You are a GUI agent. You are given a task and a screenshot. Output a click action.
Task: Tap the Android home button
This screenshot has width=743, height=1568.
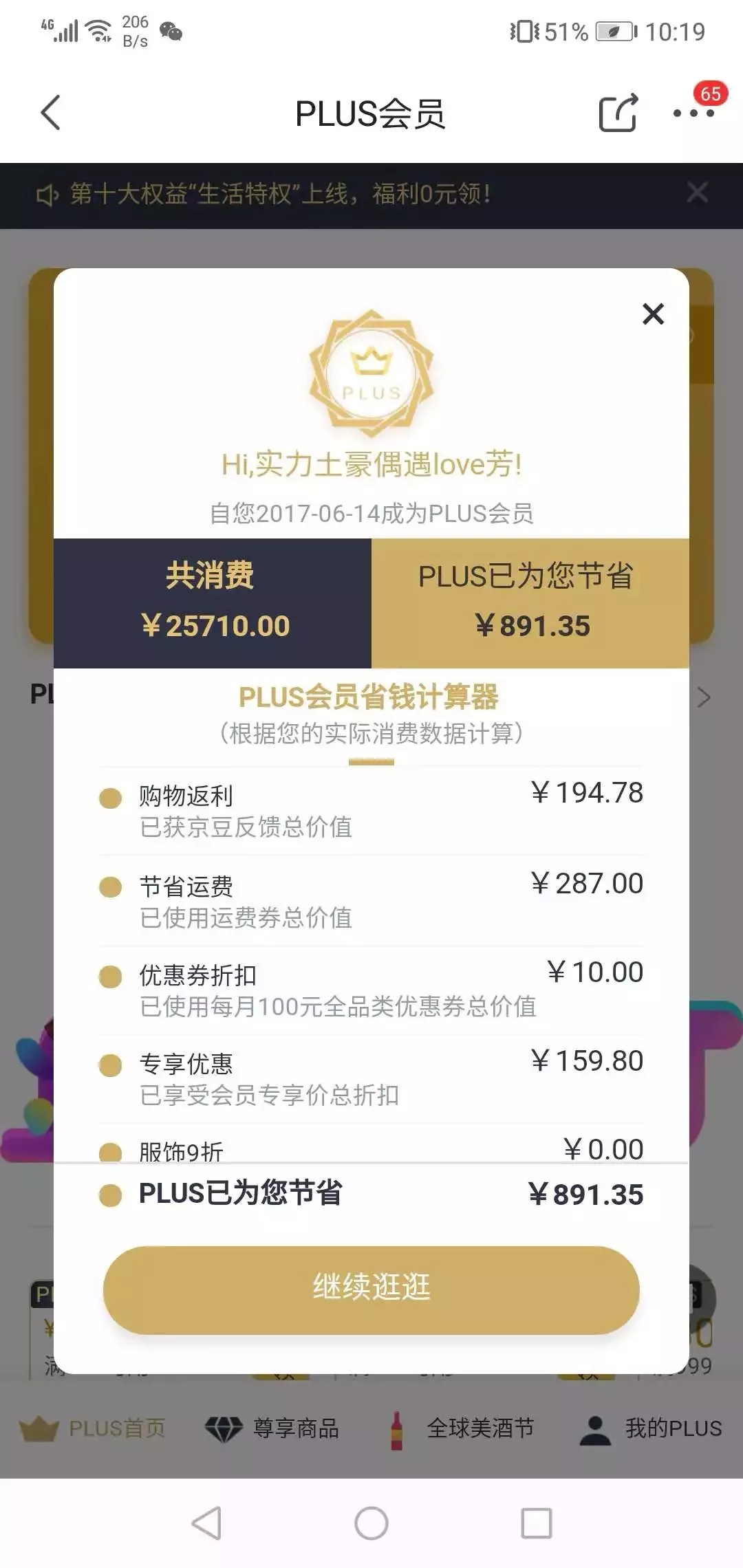(371, 1522)
